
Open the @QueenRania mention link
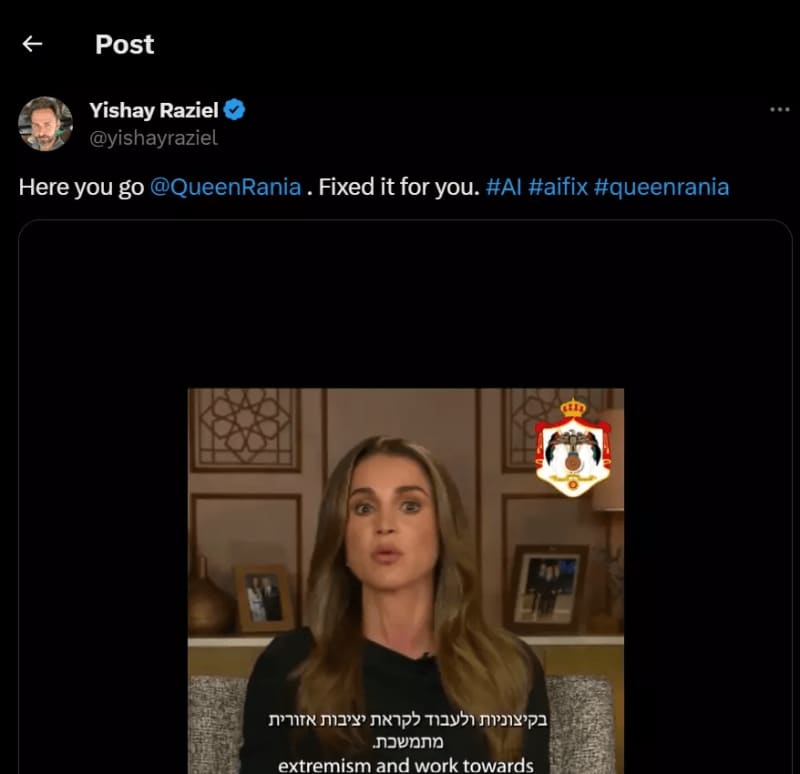coord(225,187)
